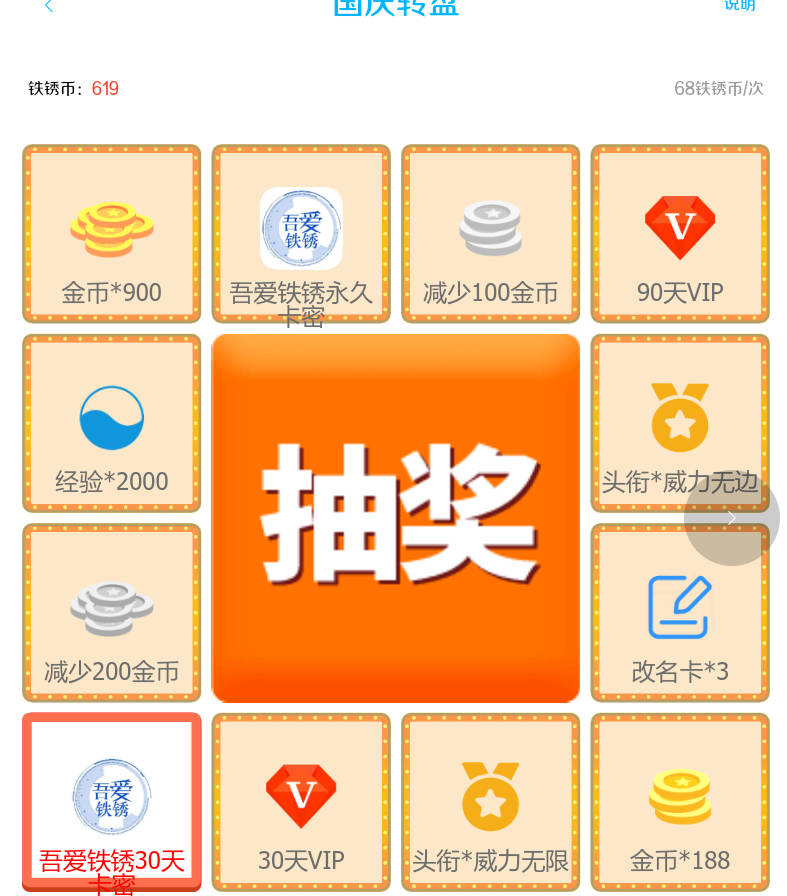This screenshot has width=787, height=896.
Task: Go back using the top-left arrow
Action: (48, 6)
